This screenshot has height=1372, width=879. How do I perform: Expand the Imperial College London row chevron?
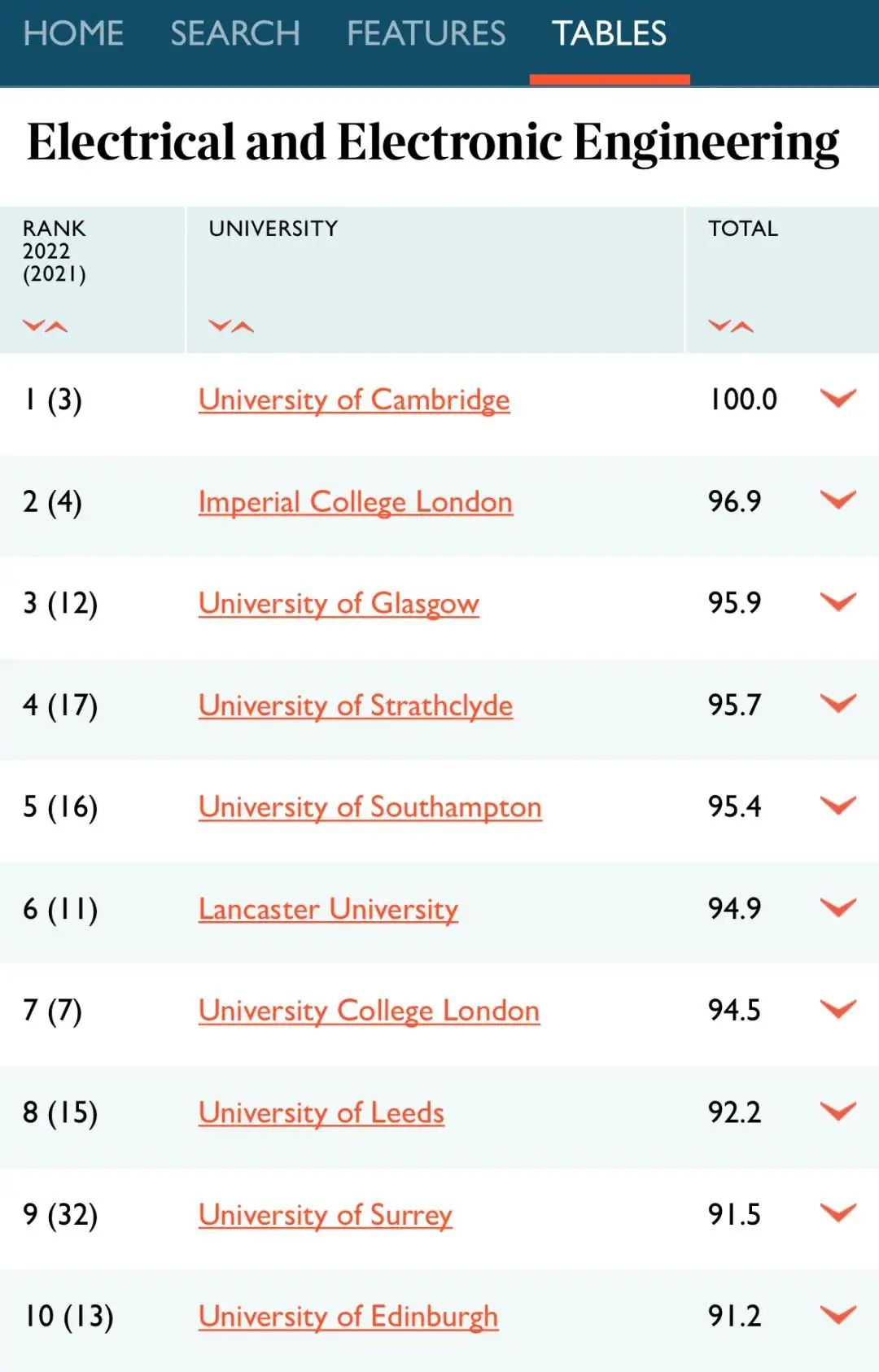tap(837, 500)
